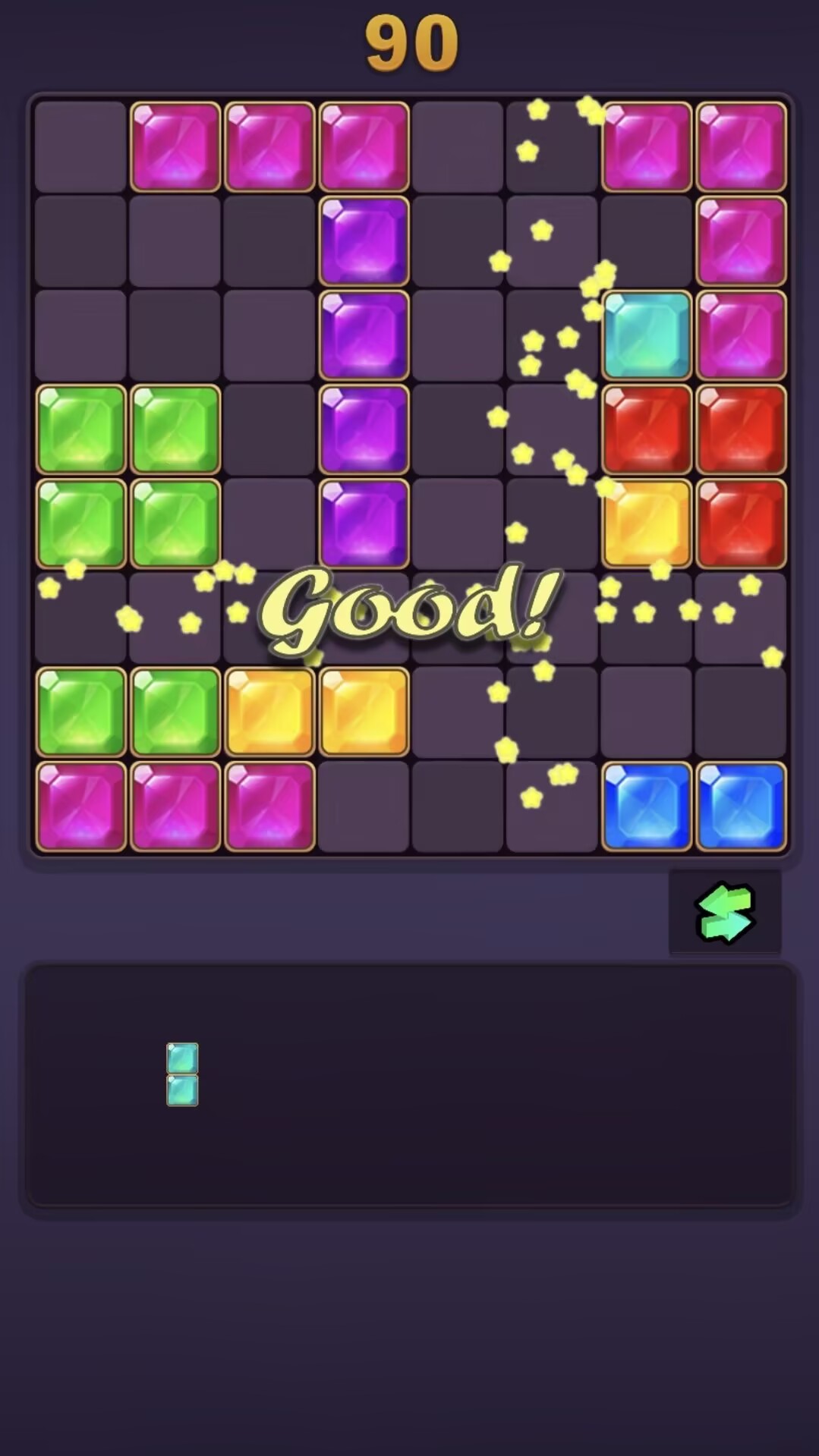Tap the green swap arrows button

[725, 912]
